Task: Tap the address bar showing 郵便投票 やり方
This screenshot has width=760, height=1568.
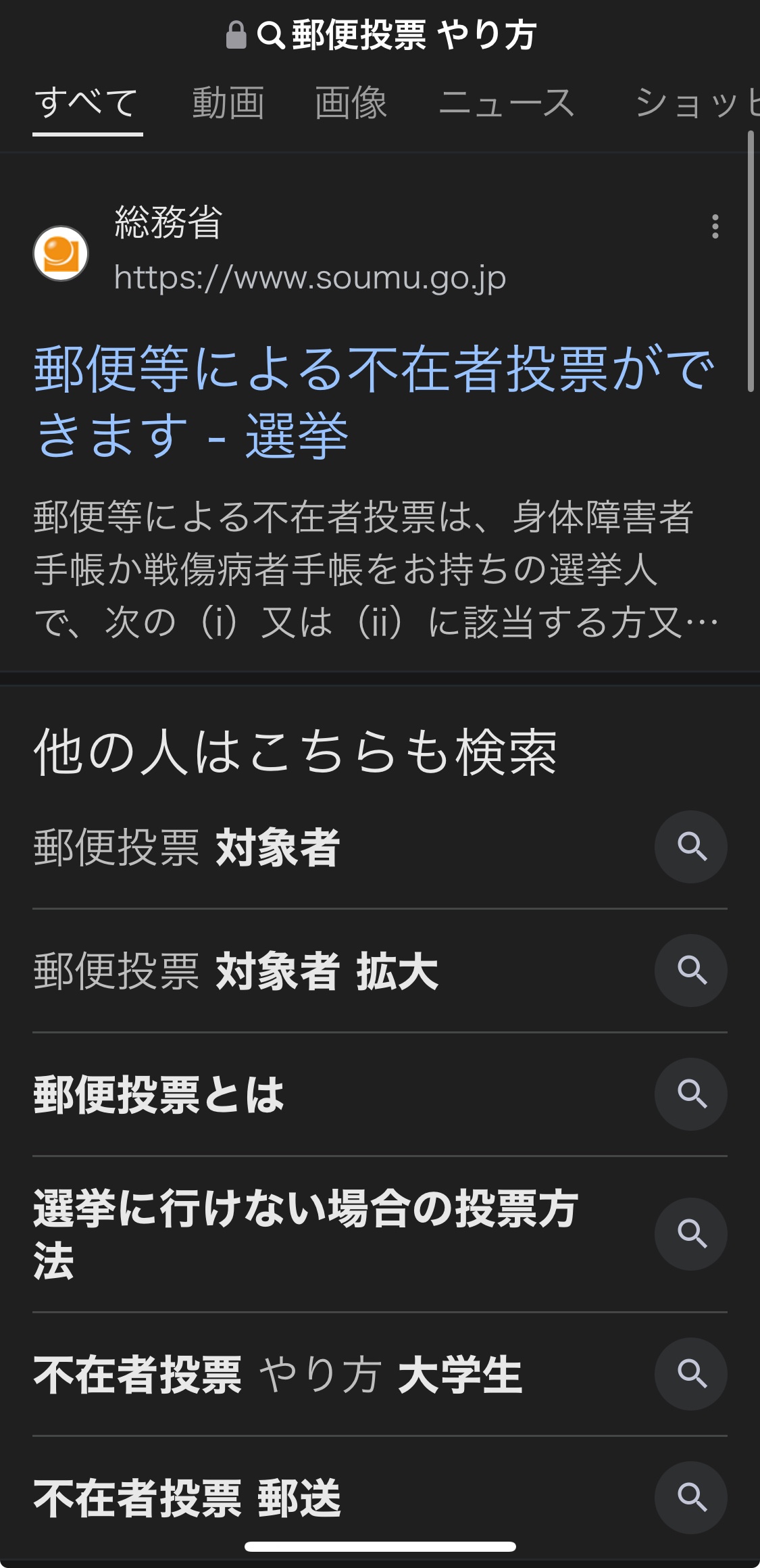Action: tap(380, 35)
